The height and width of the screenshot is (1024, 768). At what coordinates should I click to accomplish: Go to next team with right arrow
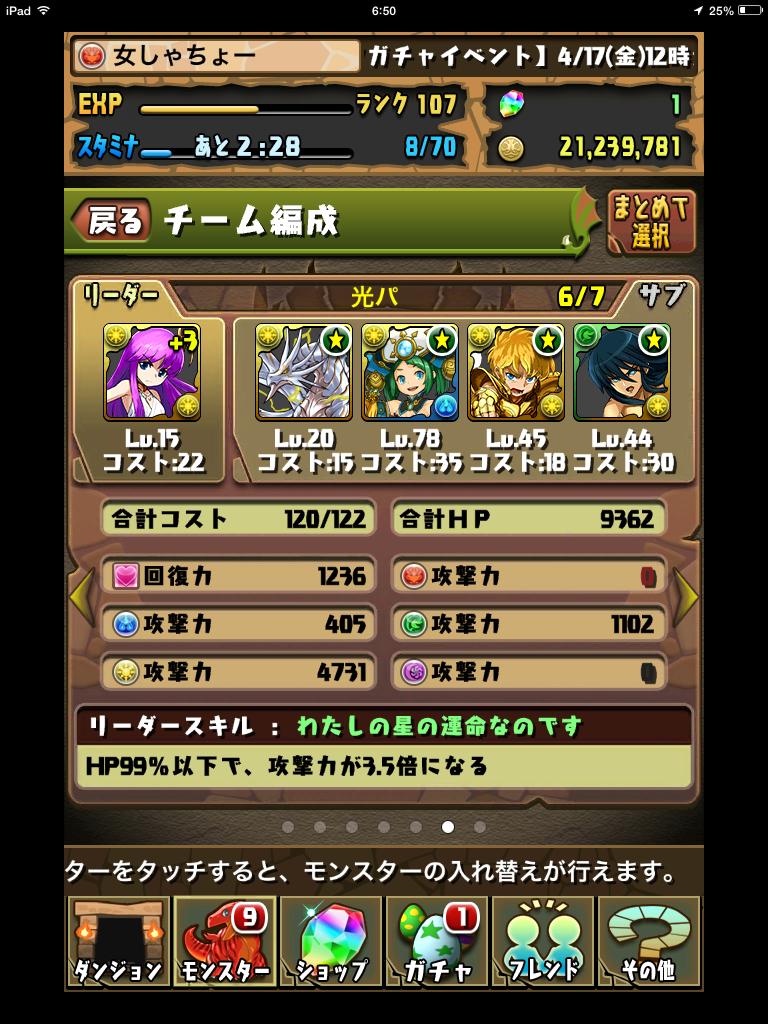pos(687,598)
